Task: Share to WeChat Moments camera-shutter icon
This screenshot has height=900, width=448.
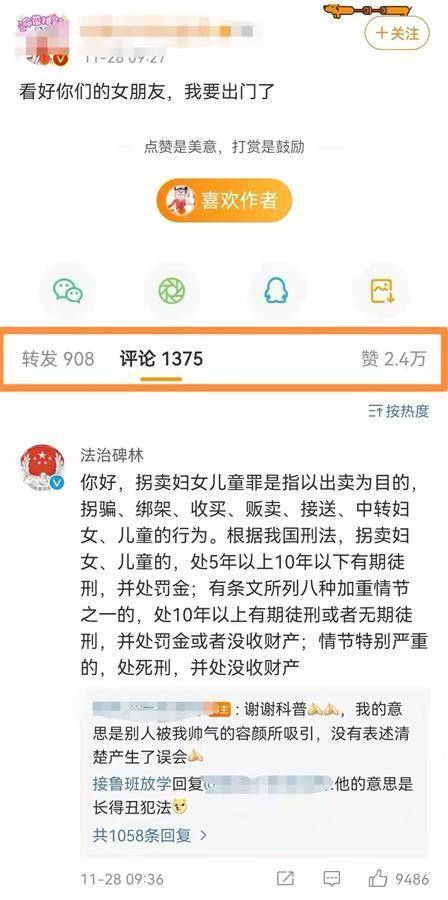Action: click(172, 290)
